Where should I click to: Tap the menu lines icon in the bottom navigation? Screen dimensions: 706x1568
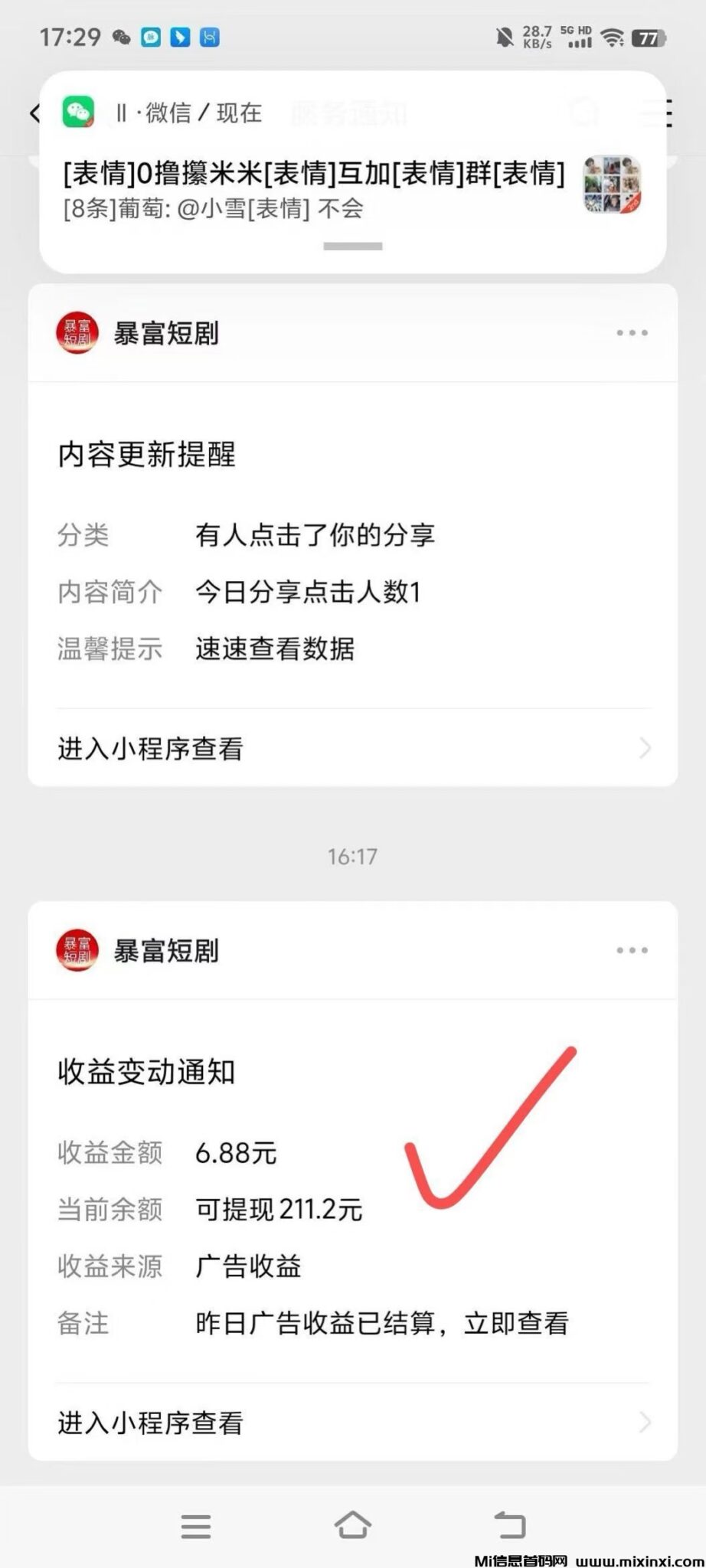tap(196, 1526)
